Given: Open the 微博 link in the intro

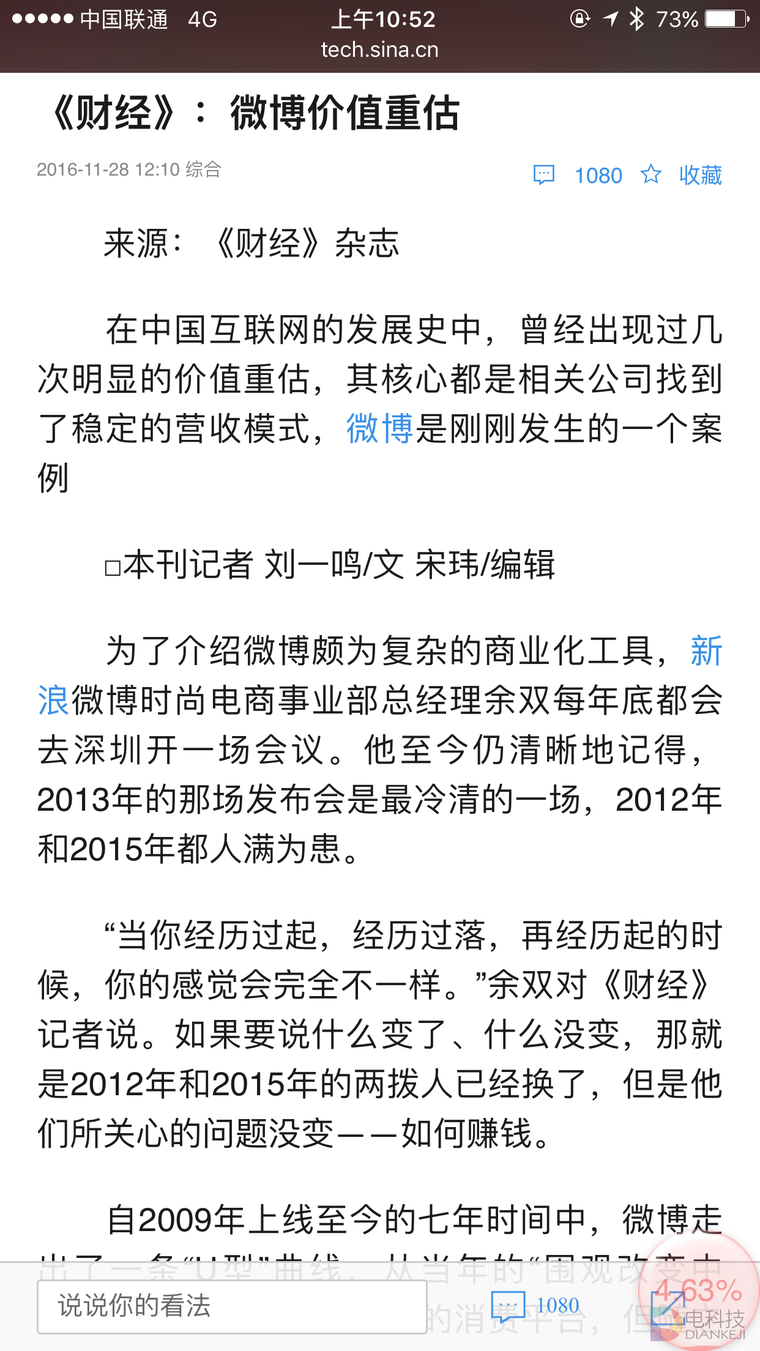Looking at the screenshot, I should 379,429.
